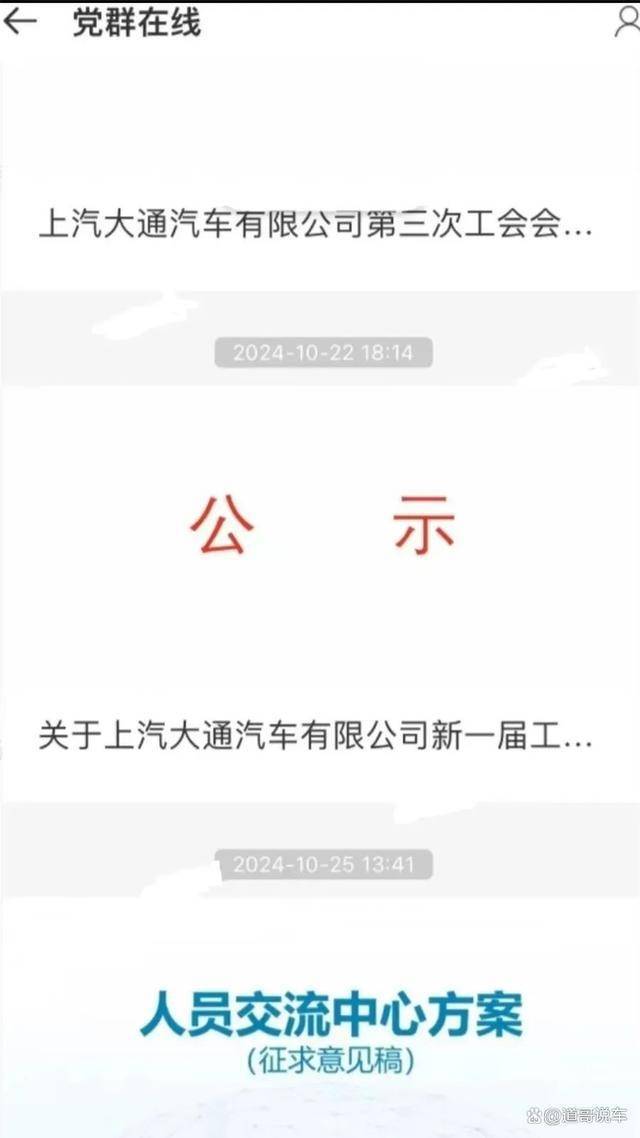
Task: Open the profile icon in header
Action: tap(626, 22)
